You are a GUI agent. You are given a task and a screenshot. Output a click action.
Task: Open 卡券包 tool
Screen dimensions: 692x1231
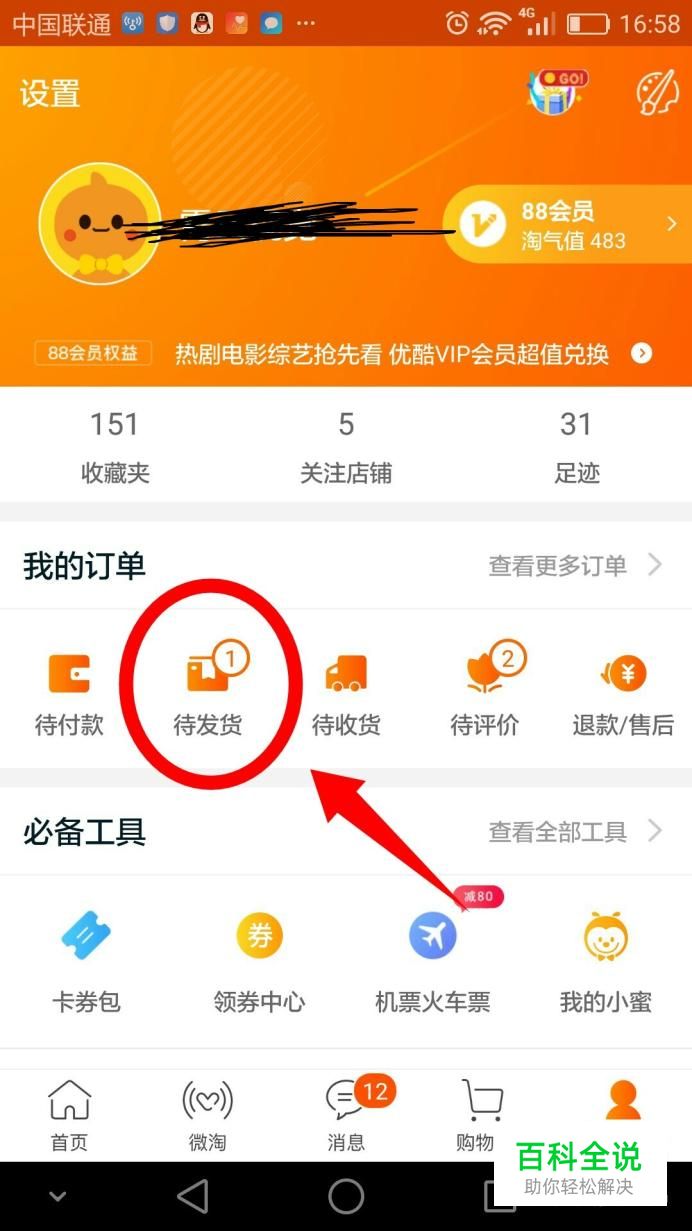pyautogui.click(x=86, y=959)
